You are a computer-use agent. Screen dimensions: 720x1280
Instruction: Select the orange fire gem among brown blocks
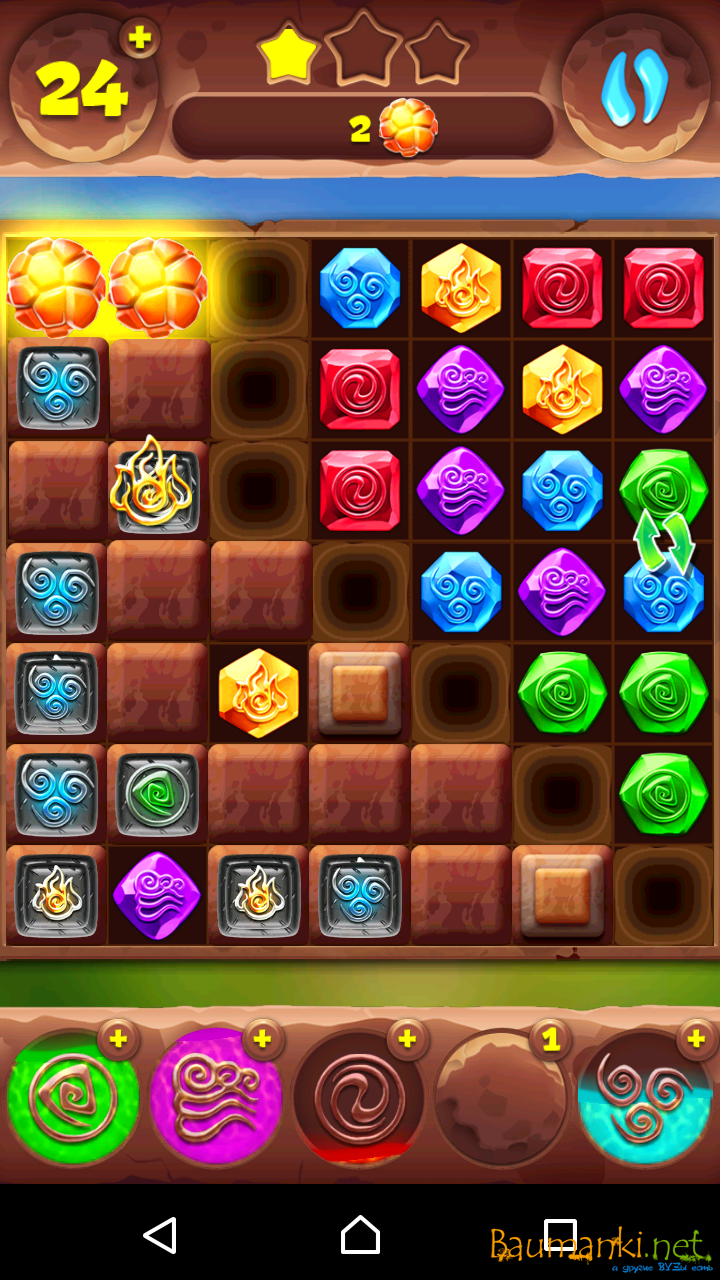[259, 693]
